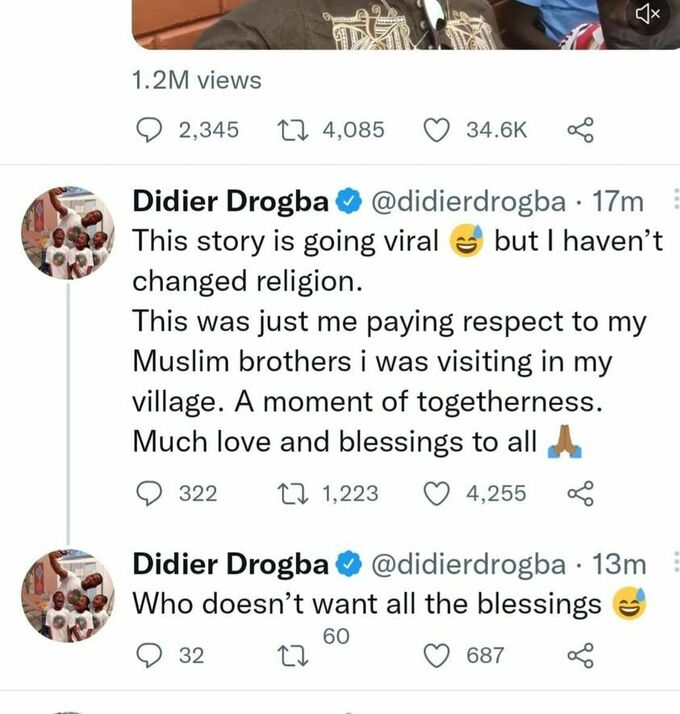Open @didierdrogba handle on the 17m tweet

[471, 201]
